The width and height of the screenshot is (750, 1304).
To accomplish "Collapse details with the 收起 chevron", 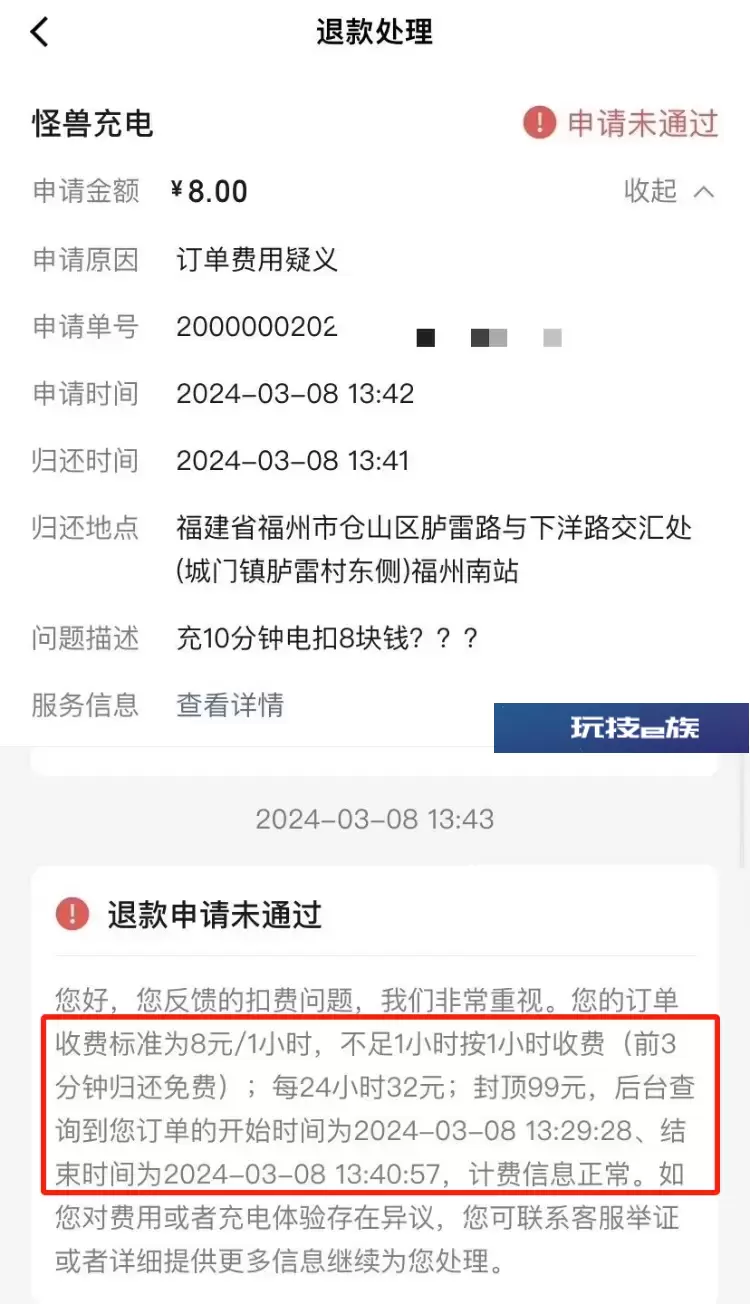I will click(669, 191).
